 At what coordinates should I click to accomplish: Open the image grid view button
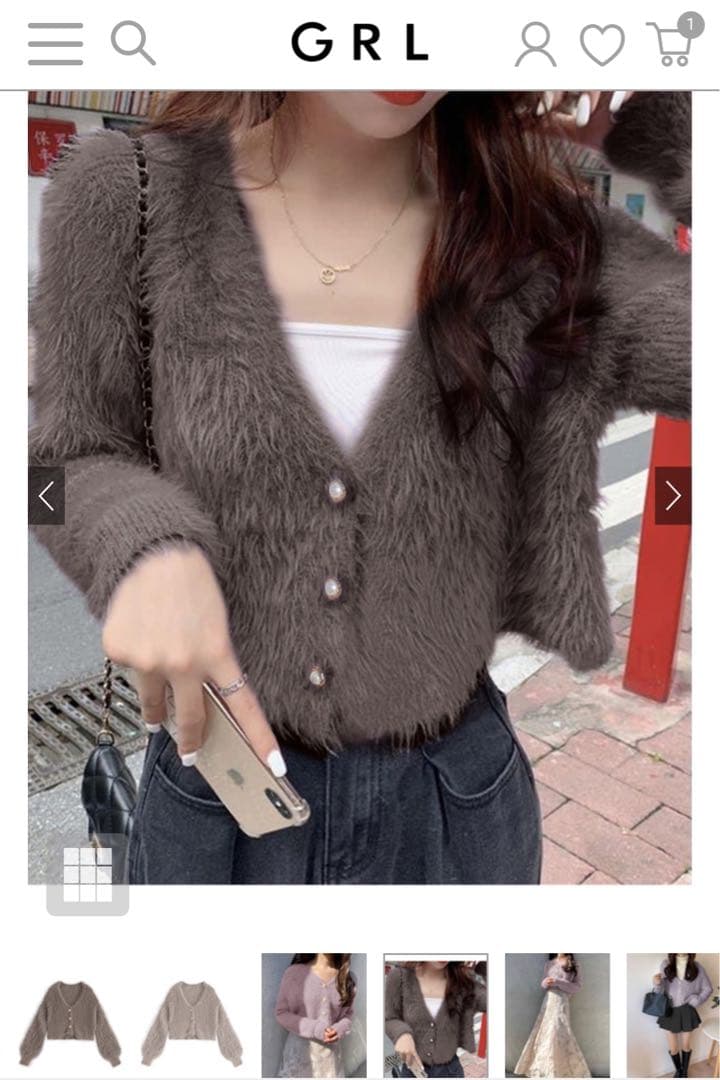pos(88,874)
